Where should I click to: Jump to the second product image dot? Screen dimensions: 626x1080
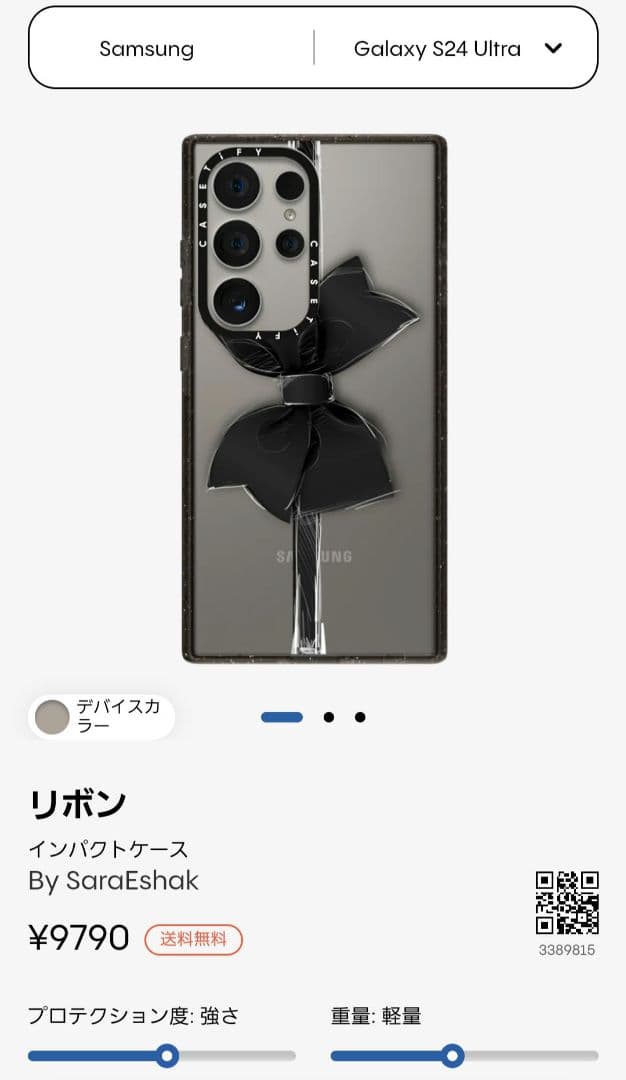pyautogui.click(x=328, y=717)
